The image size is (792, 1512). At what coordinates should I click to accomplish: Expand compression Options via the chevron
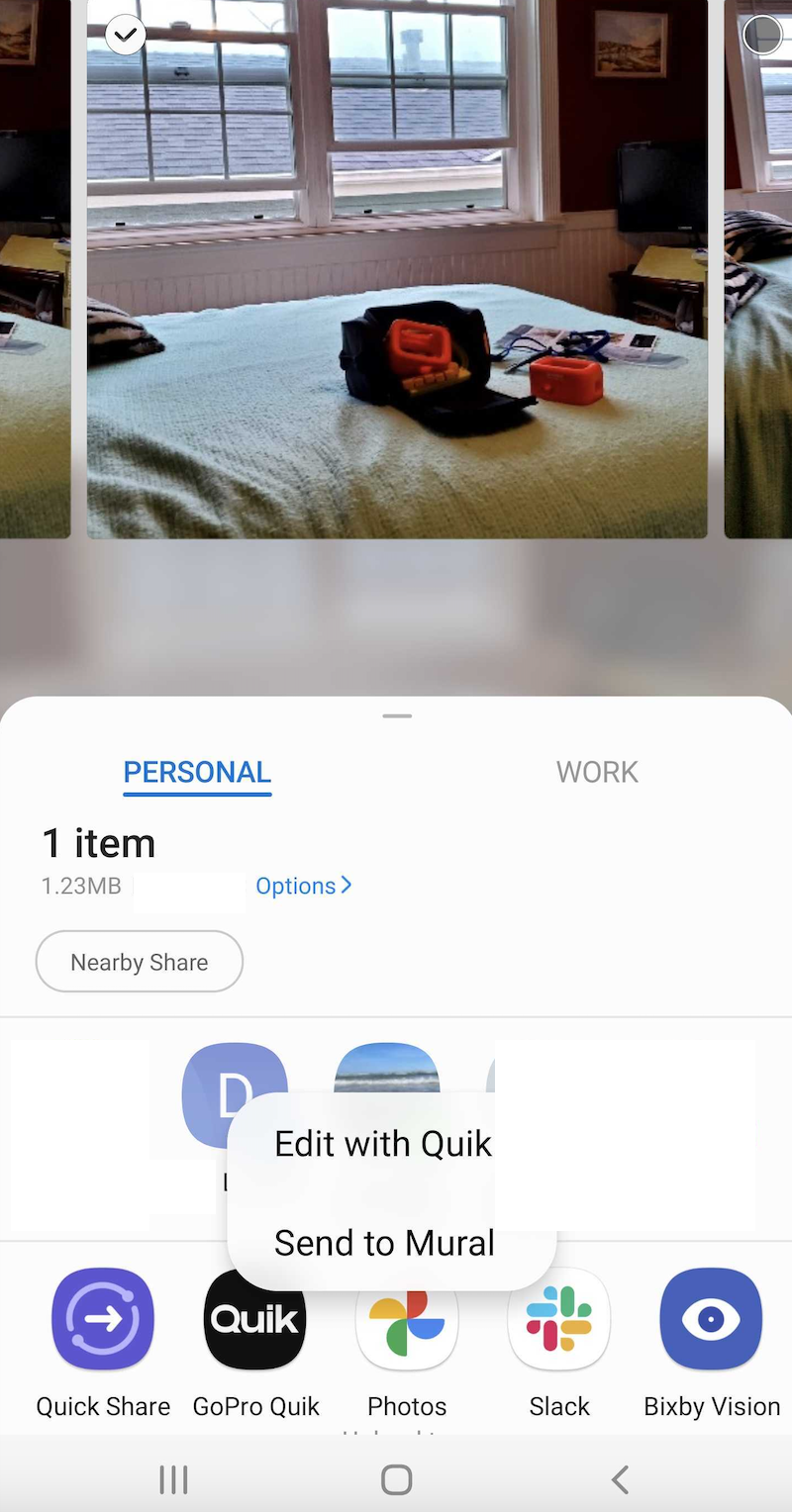304,886
